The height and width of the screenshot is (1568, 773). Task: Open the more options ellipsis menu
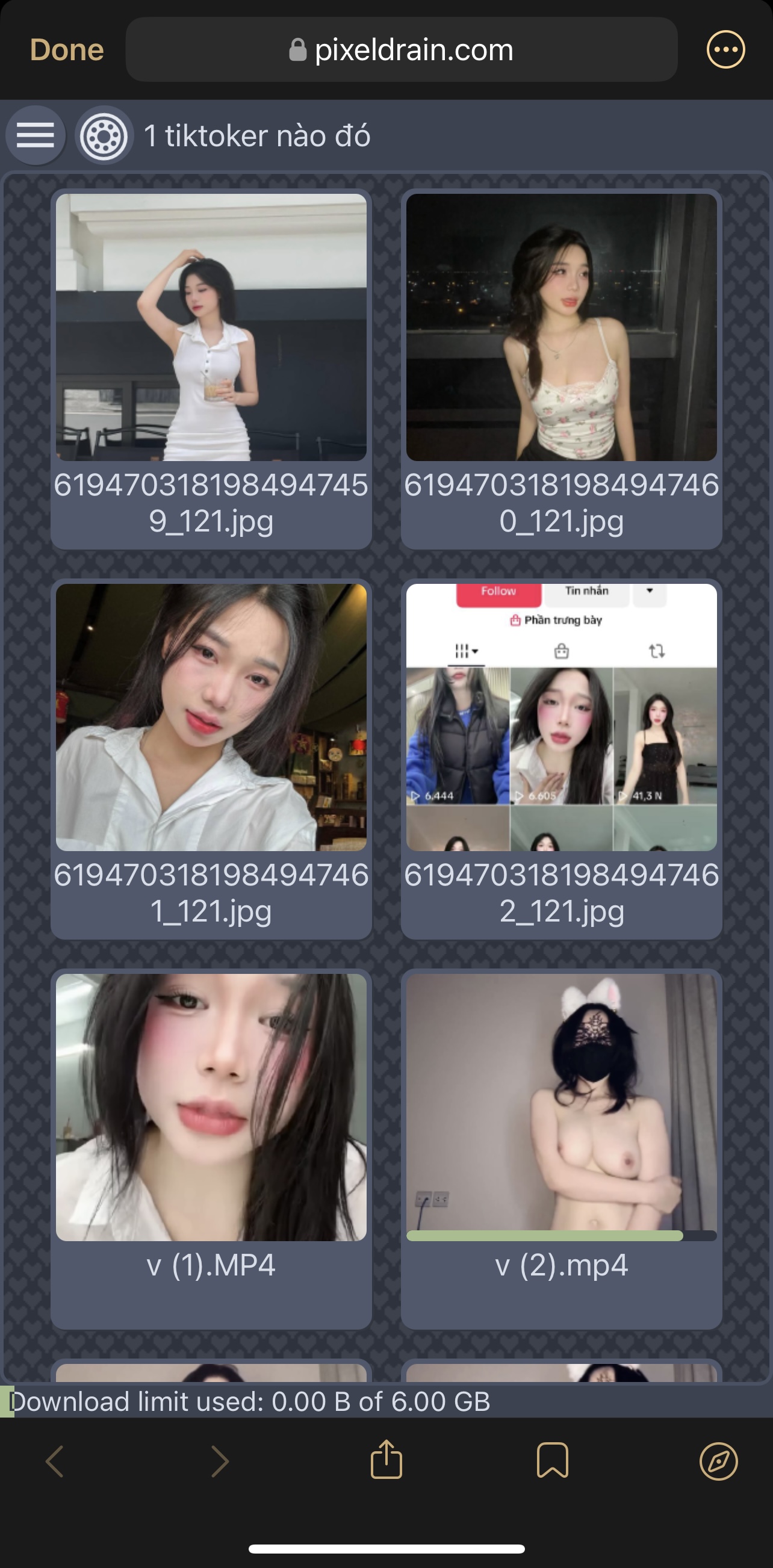pos(725,49)
